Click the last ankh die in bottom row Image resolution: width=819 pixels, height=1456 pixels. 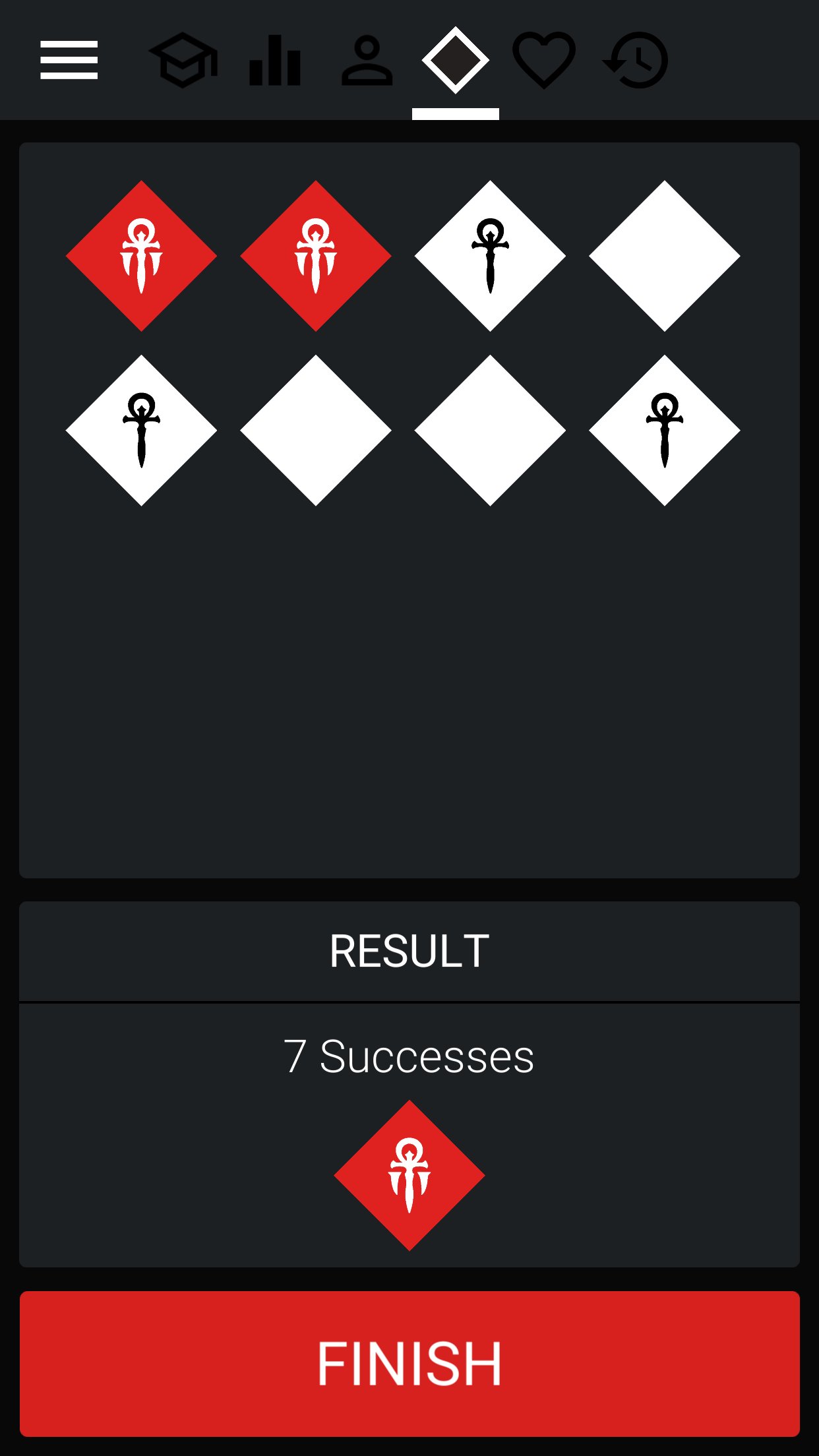click(664, 429)
